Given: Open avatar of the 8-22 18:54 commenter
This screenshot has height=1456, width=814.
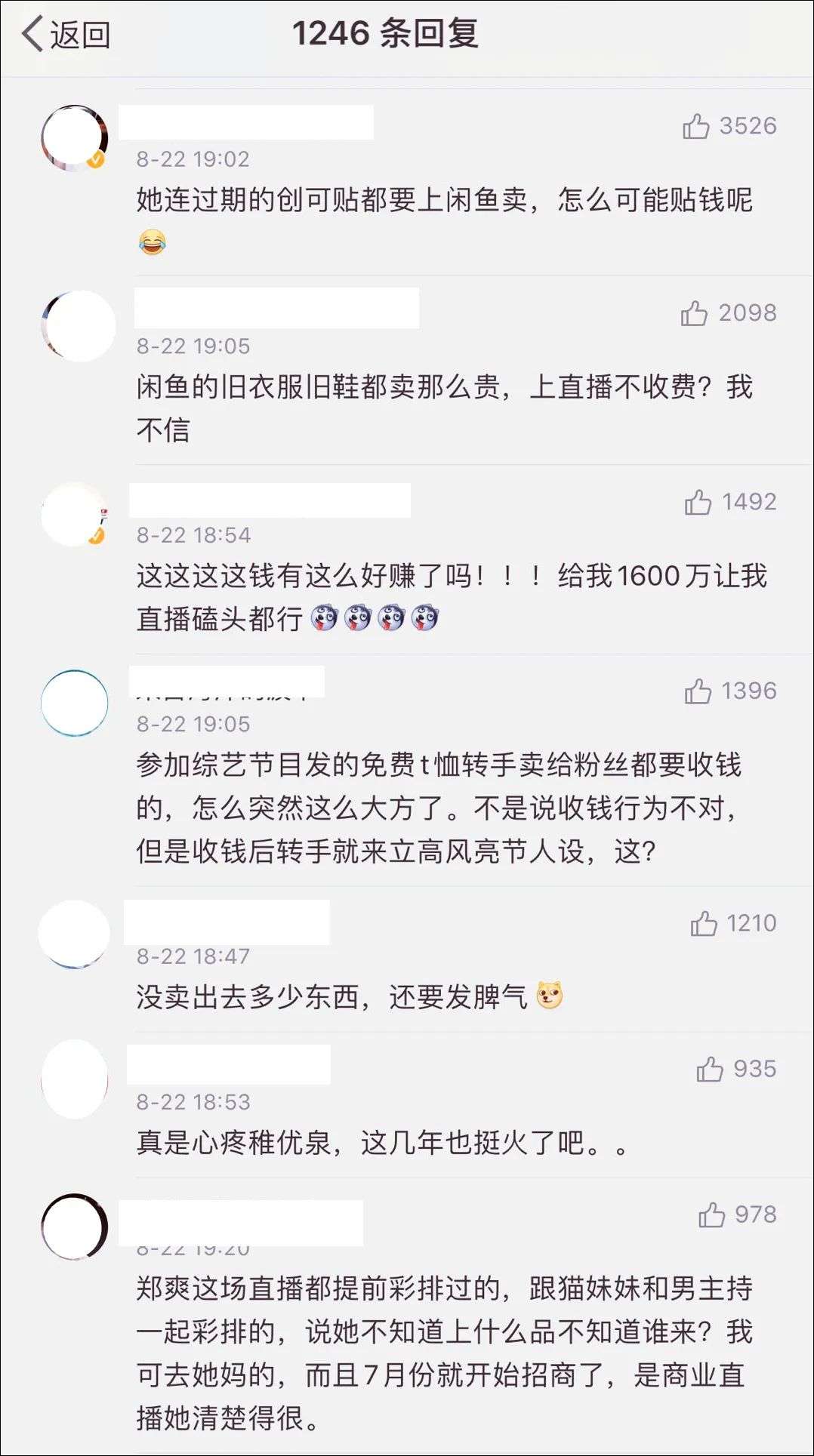Looking at the screenshot, I should [x=74, y=515].
